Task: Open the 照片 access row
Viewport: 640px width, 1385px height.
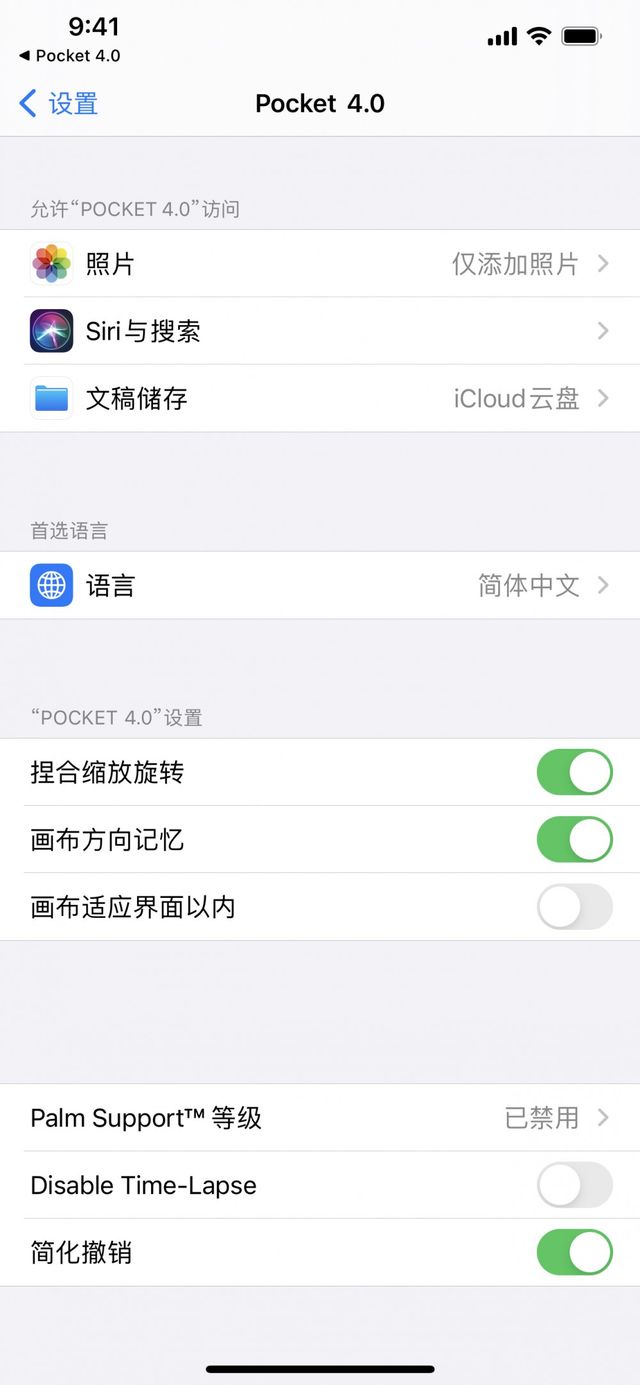Action: pos(320,264)
